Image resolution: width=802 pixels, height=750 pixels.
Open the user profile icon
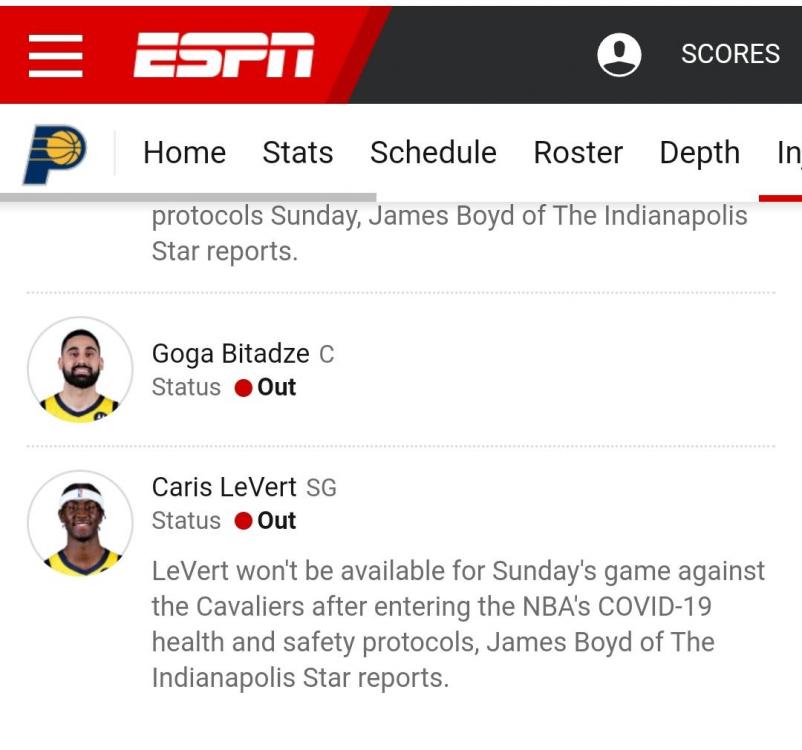pyautogui.click(x=619, y=54)
